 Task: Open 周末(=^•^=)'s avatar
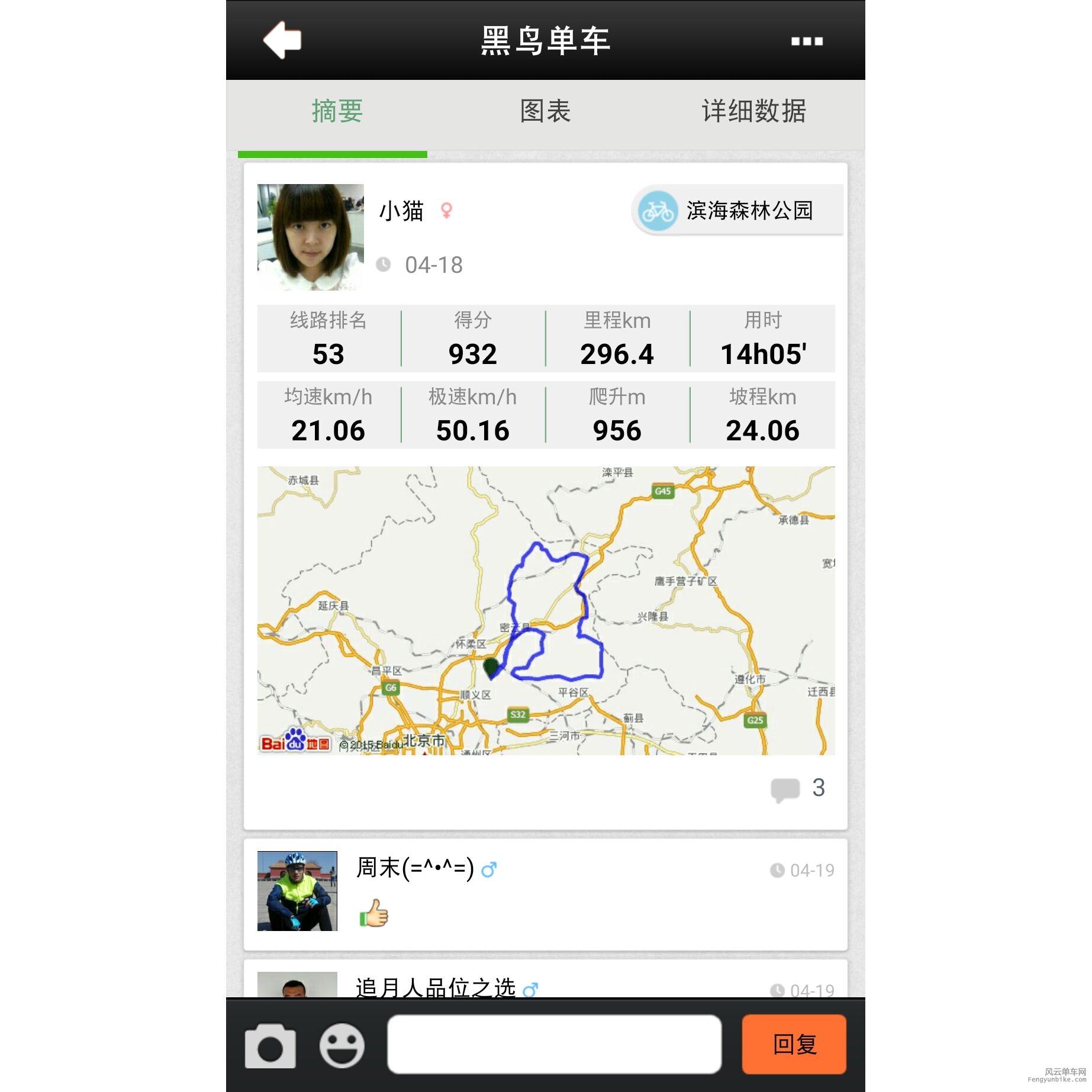297,891
